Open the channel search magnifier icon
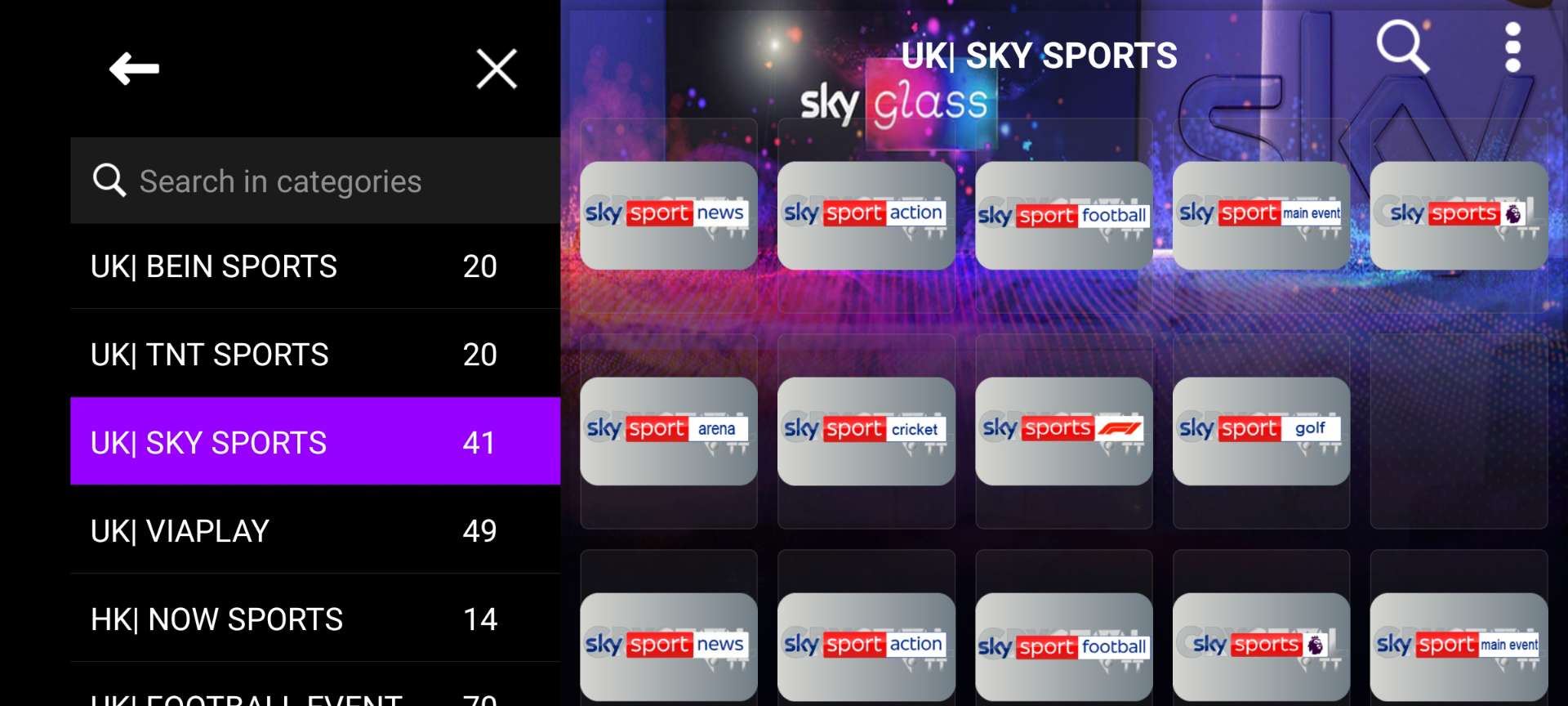This screenshot has width=1568, height=706. pyautogui.click(x=1402, y=47)
